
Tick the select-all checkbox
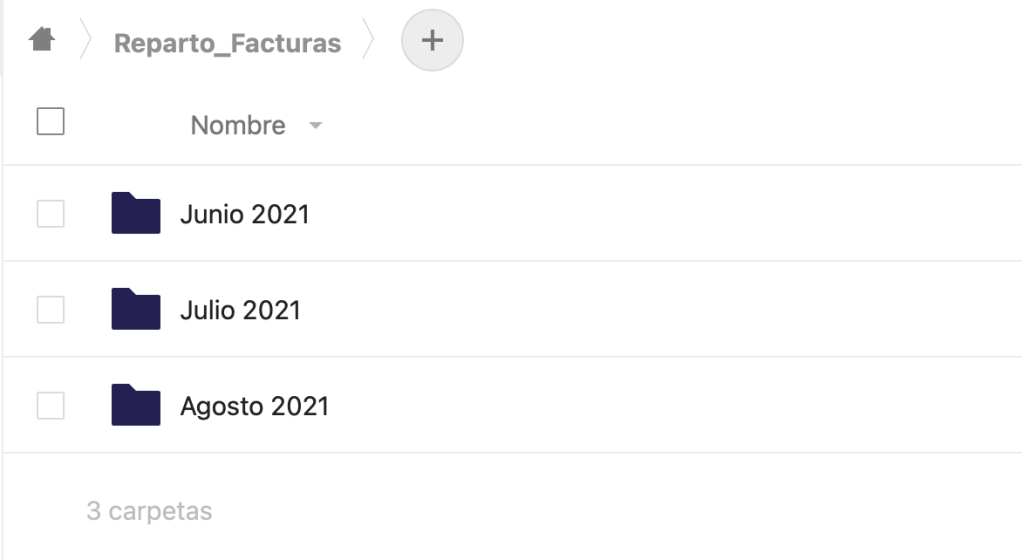point(50,122)
